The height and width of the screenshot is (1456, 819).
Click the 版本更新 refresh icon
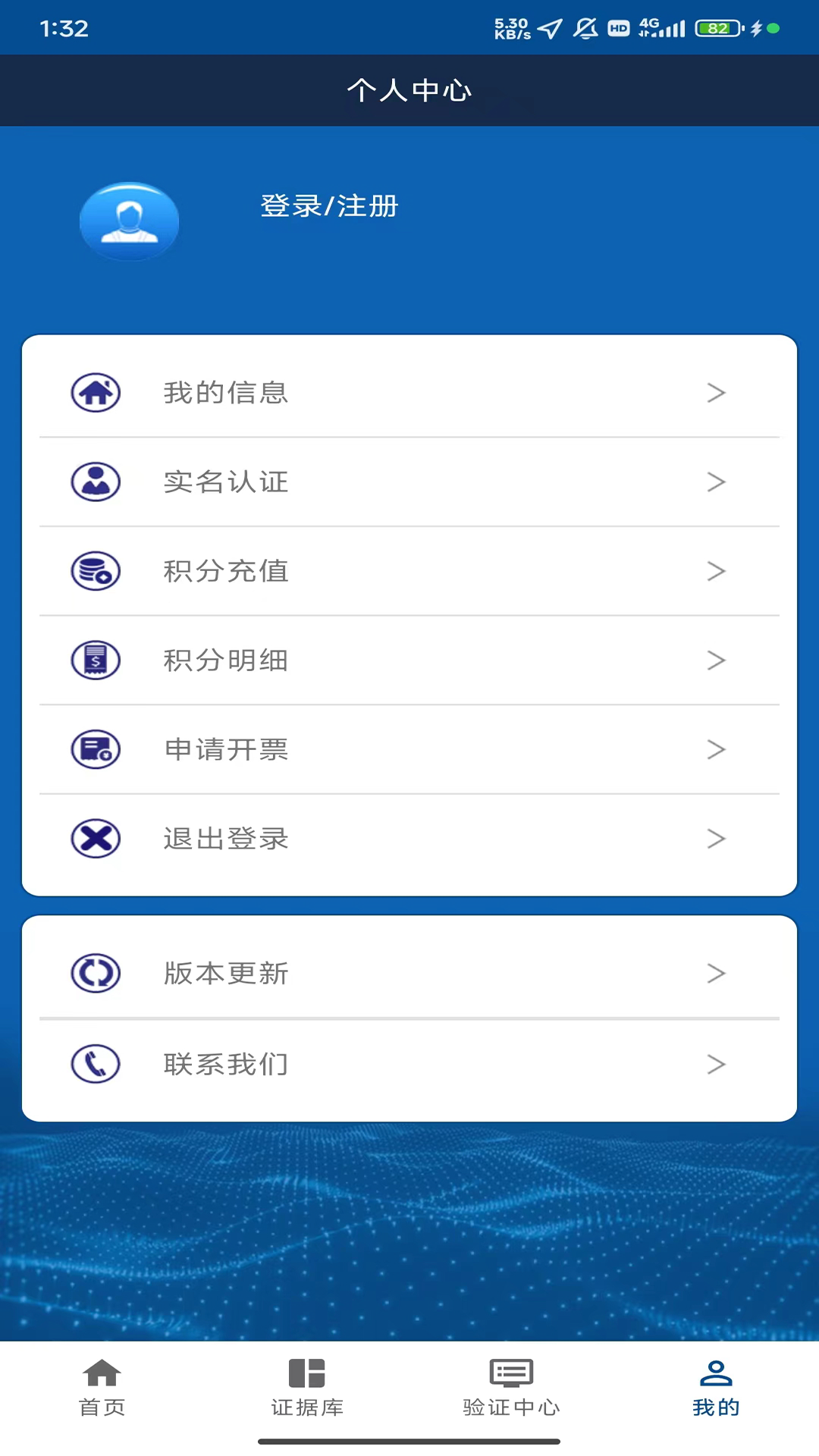95,973
